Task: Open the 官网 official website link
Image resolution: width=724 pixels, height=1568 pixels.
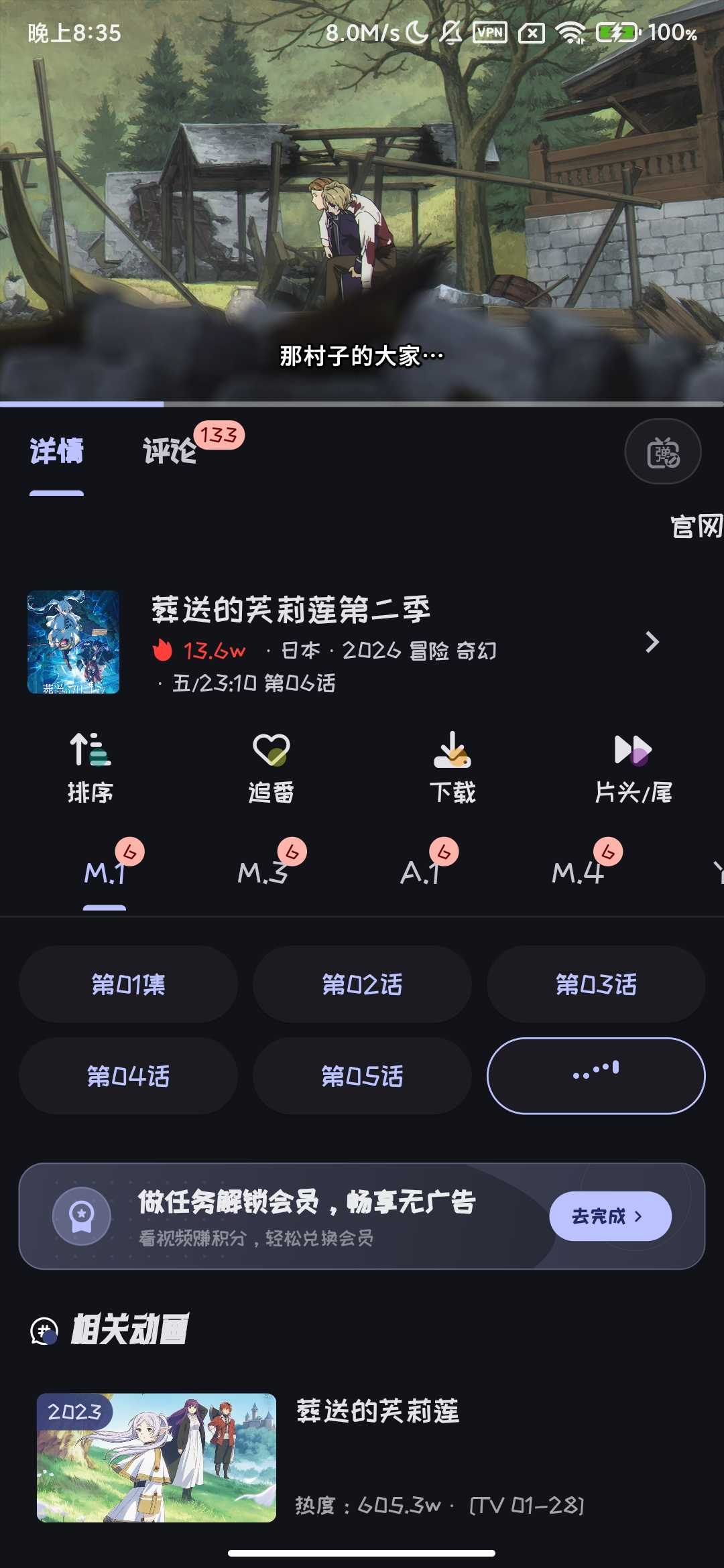Action: pos(696,527)
